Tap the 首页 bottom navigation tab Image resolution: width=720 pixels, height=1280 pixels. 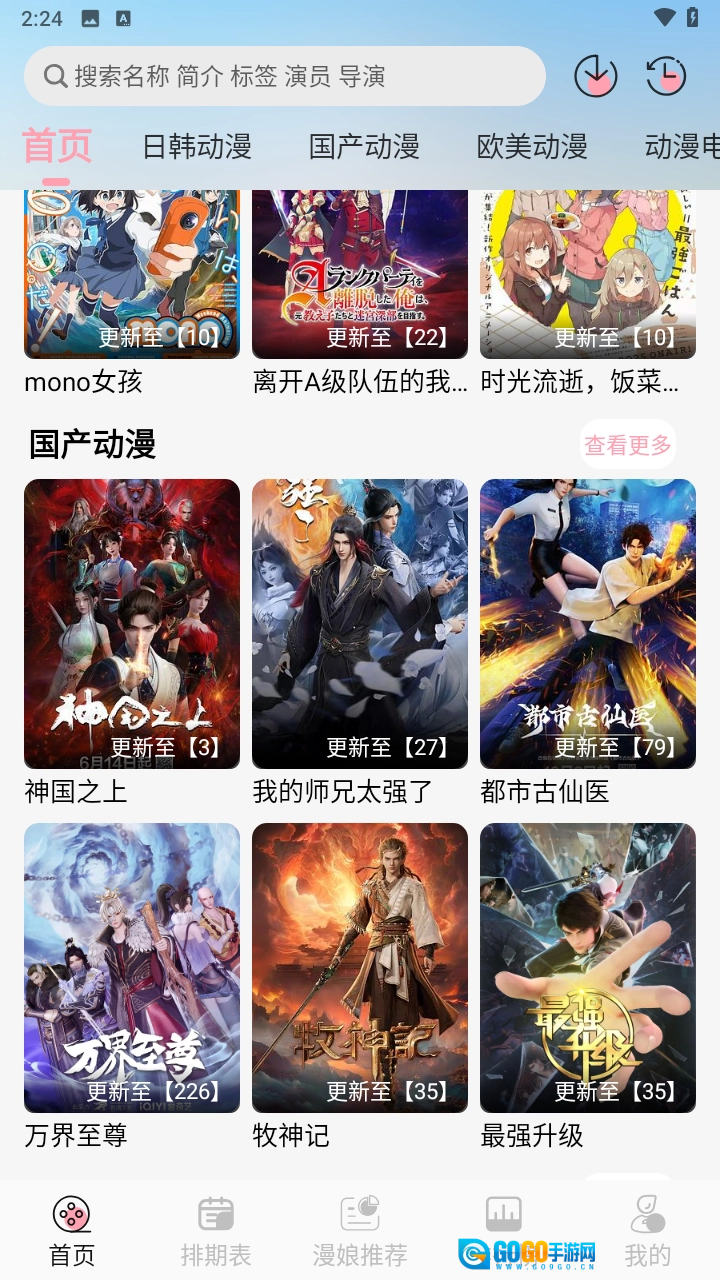click(x=72, y=1231)
